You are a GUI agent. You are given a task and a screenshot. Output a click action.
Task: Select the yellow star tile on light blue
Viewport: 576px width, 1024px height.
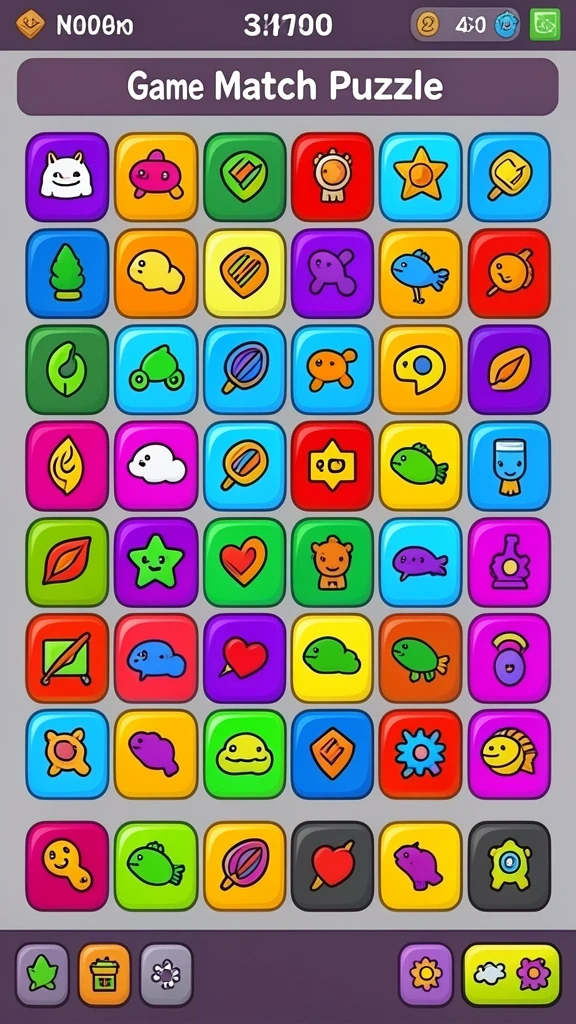[x=421, y=177]
